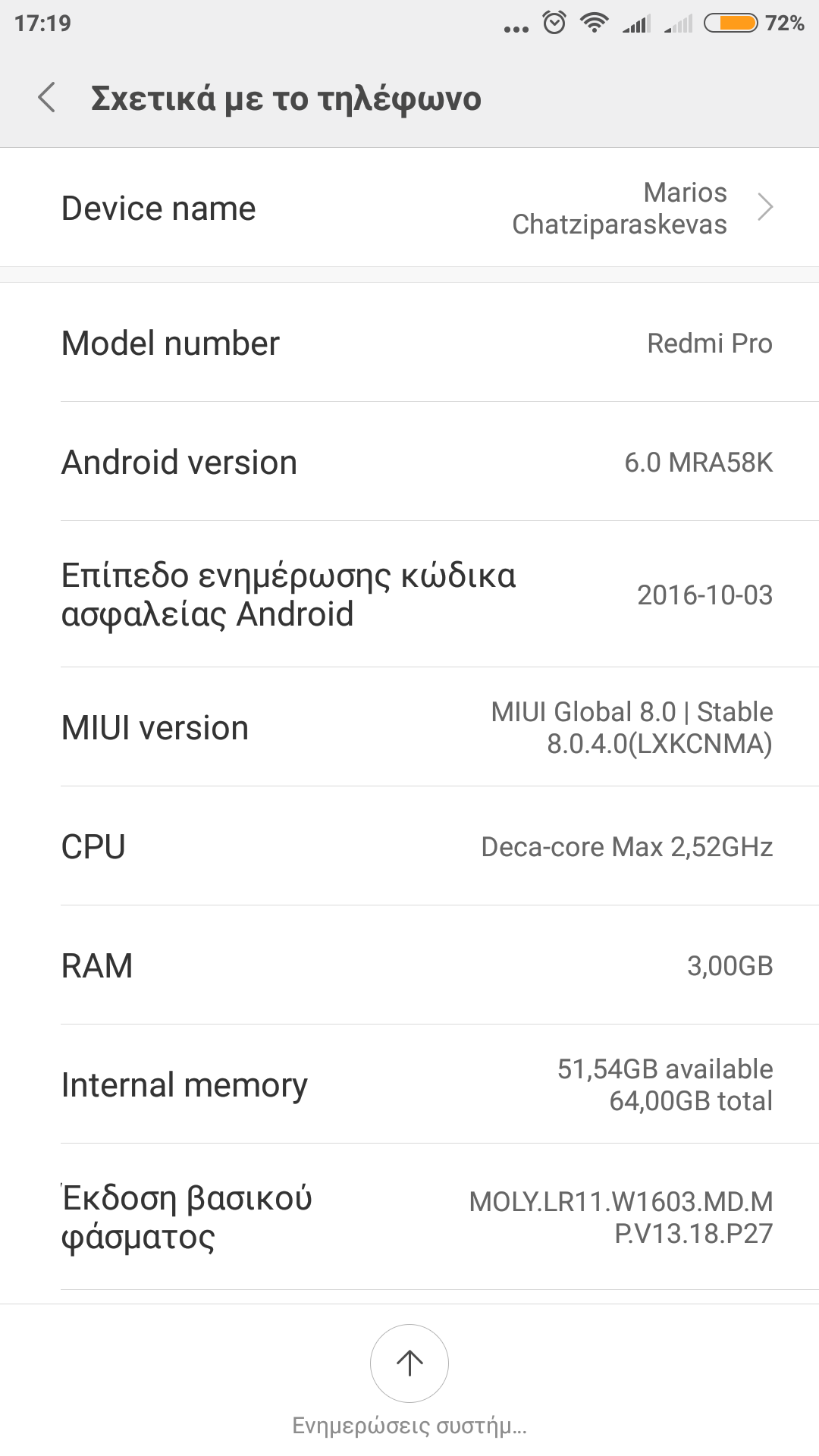Tap the CPU row
This screenshot has height=1456, width=819.
[409, 846]
